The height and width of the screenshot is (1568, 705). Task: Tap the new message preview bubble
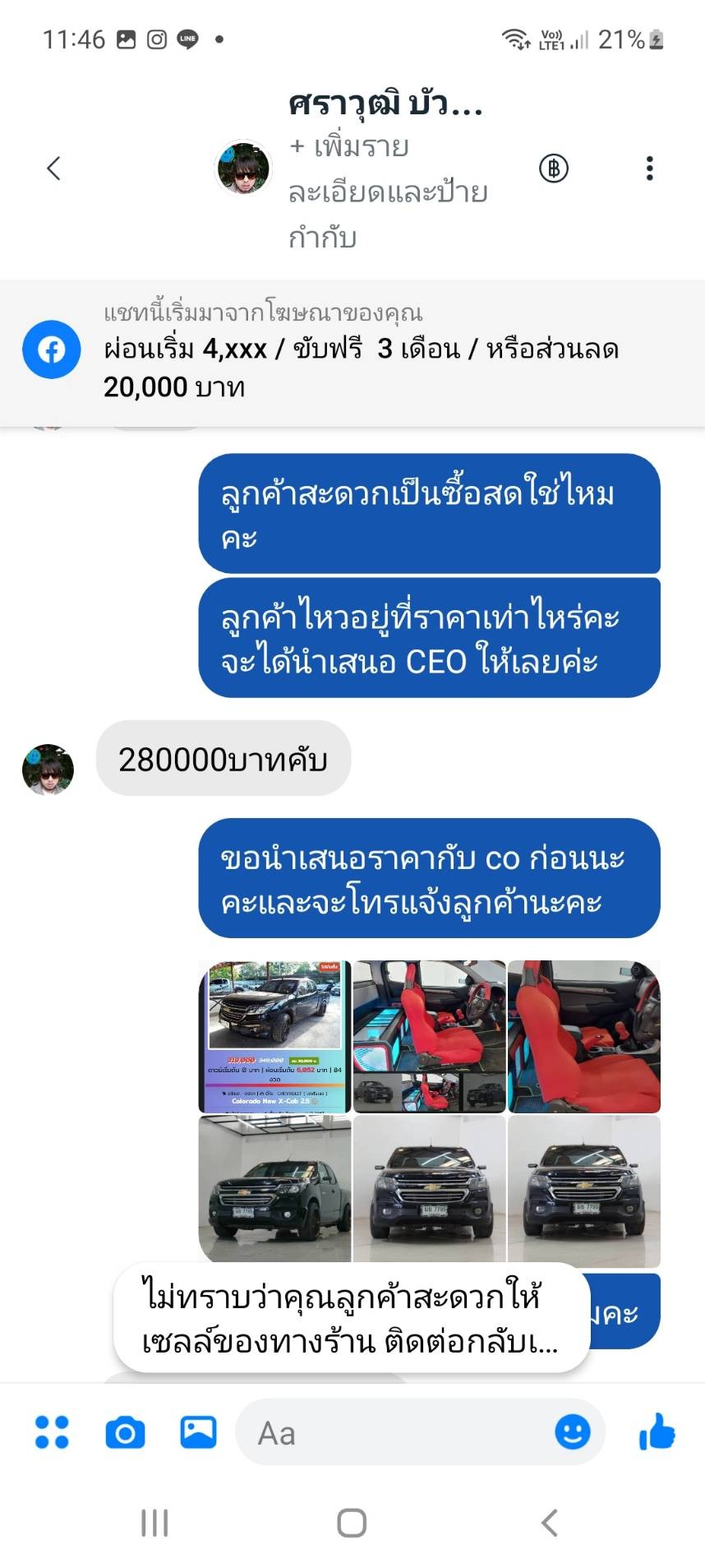(352, 1319)
